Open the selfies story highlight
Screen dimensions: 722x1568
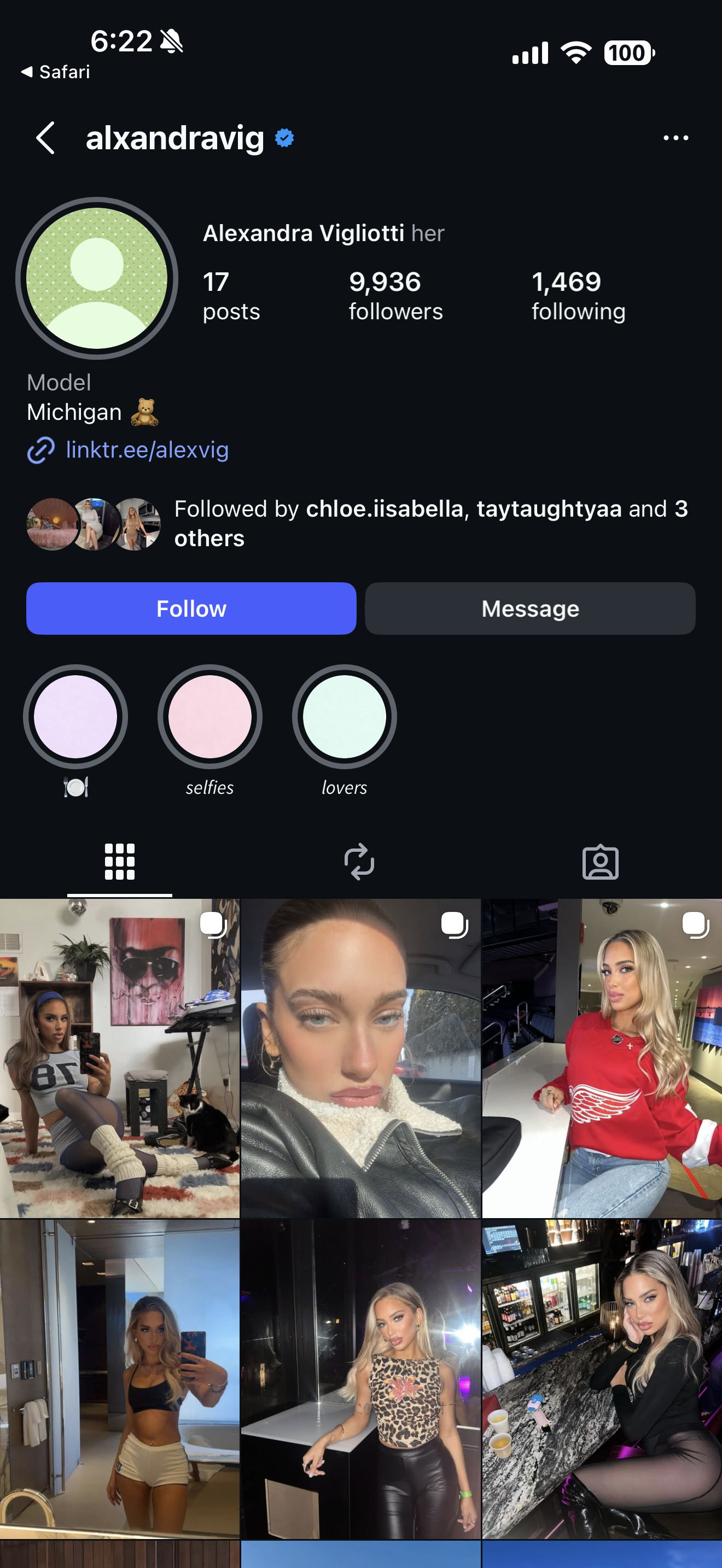point(210,717)
